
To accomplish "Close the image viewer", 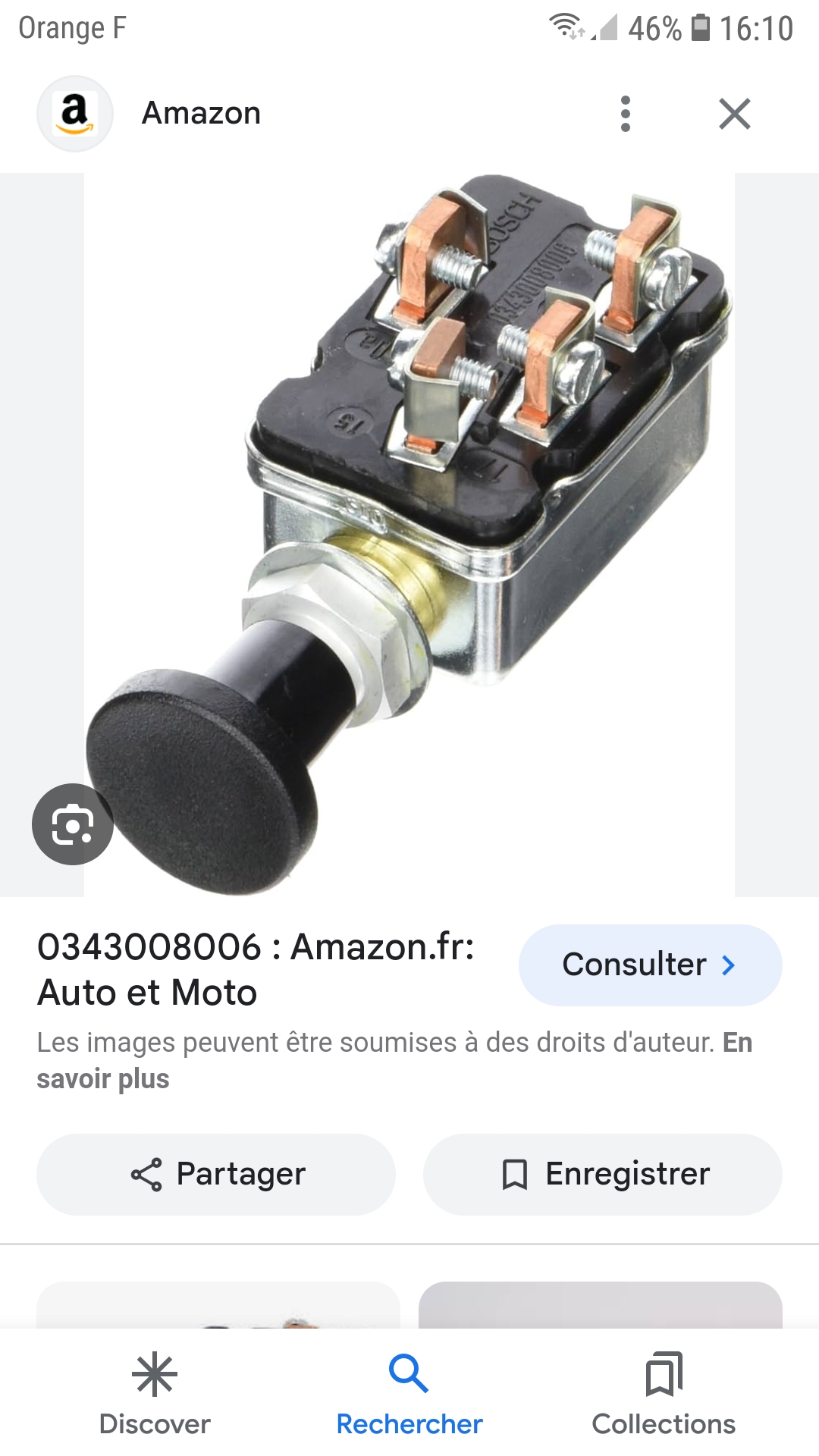I will point(734,114).
